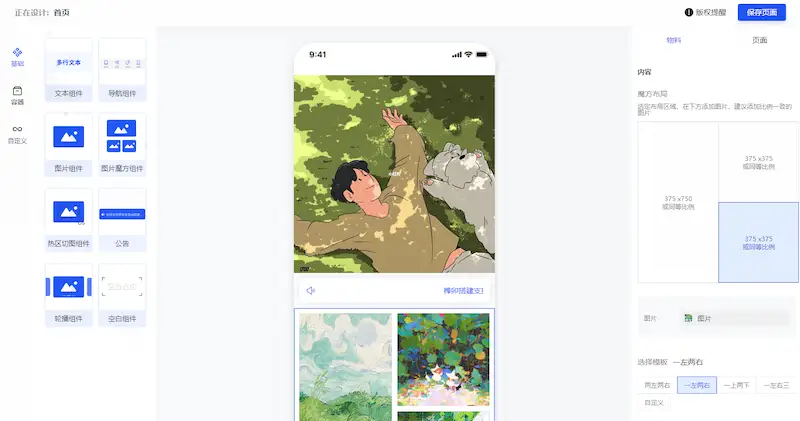This screenshot has width=800, height=421.
Task: Add the 图片魔方组件 component
Action: [x=122, y=144]
